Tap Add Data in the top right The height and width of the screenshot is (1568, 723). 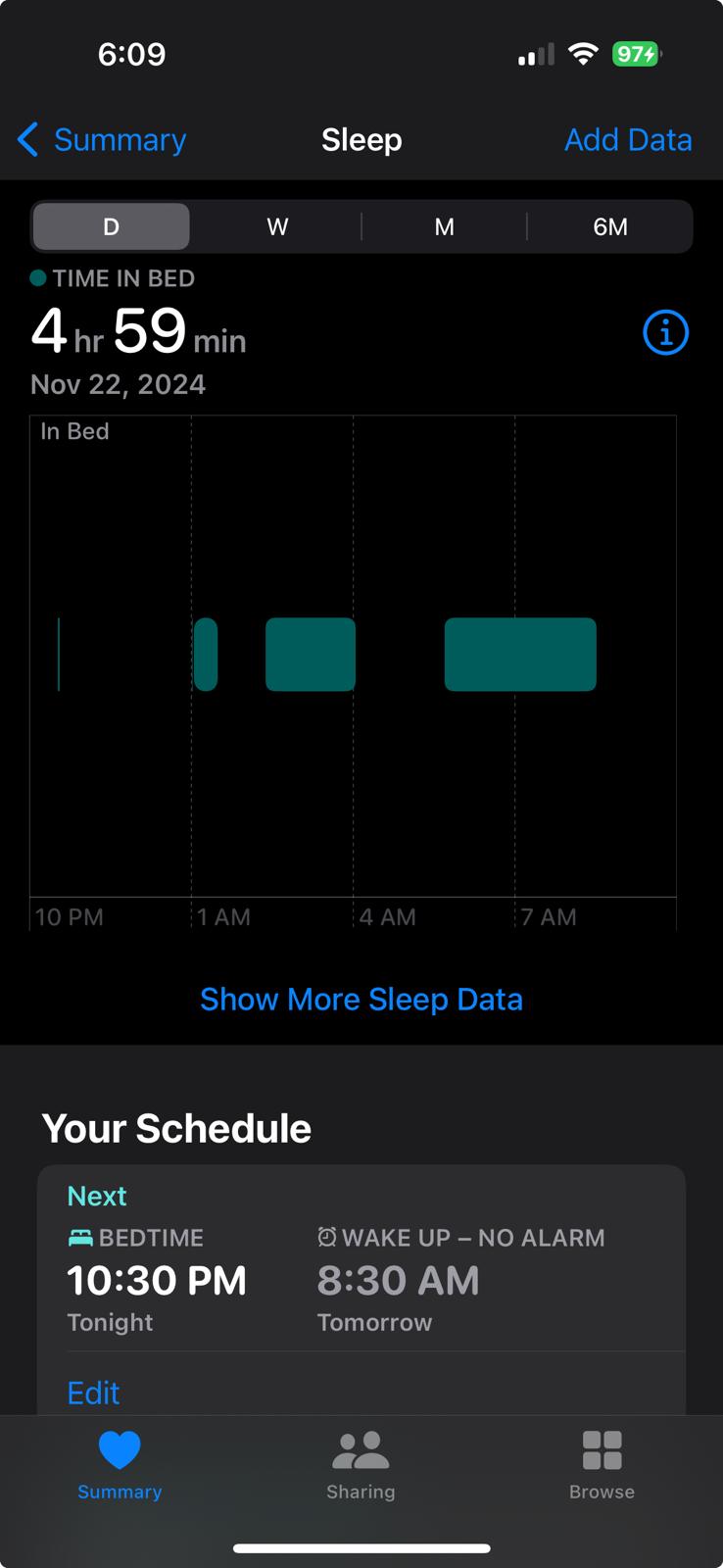click(x=628, y=139)
